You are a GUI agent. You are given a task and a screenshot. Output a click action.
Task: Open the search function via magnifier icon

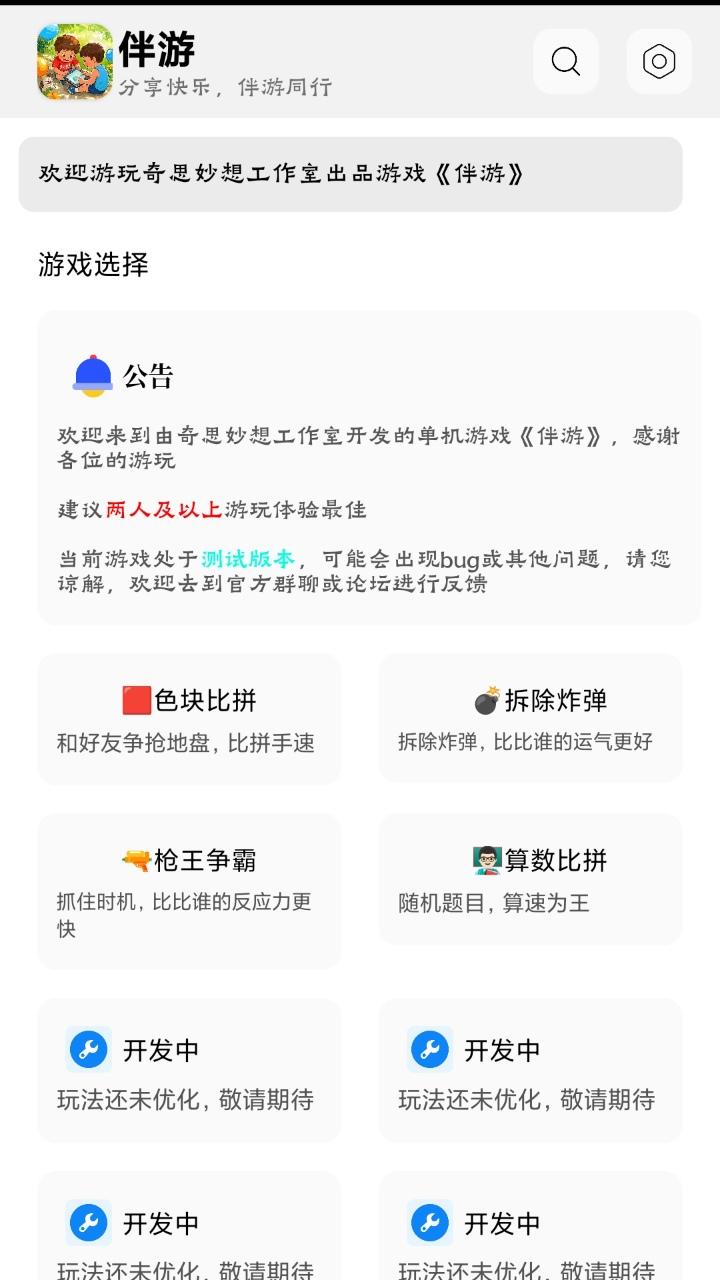(566, 61)
